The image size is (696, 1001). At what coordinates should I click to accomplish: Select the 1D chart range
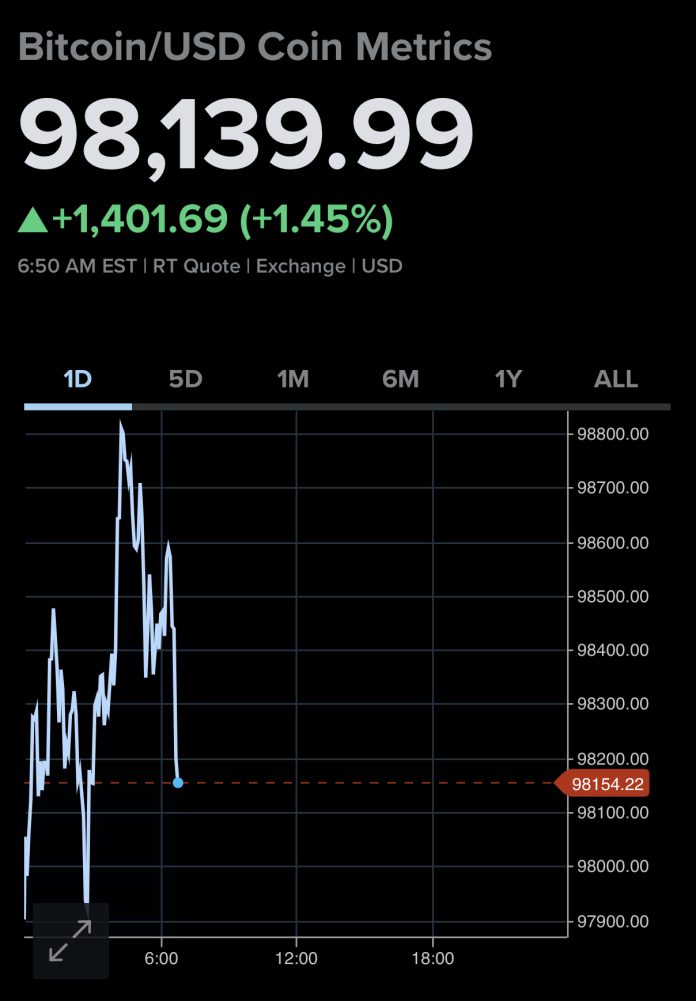[x=78, y=380]
